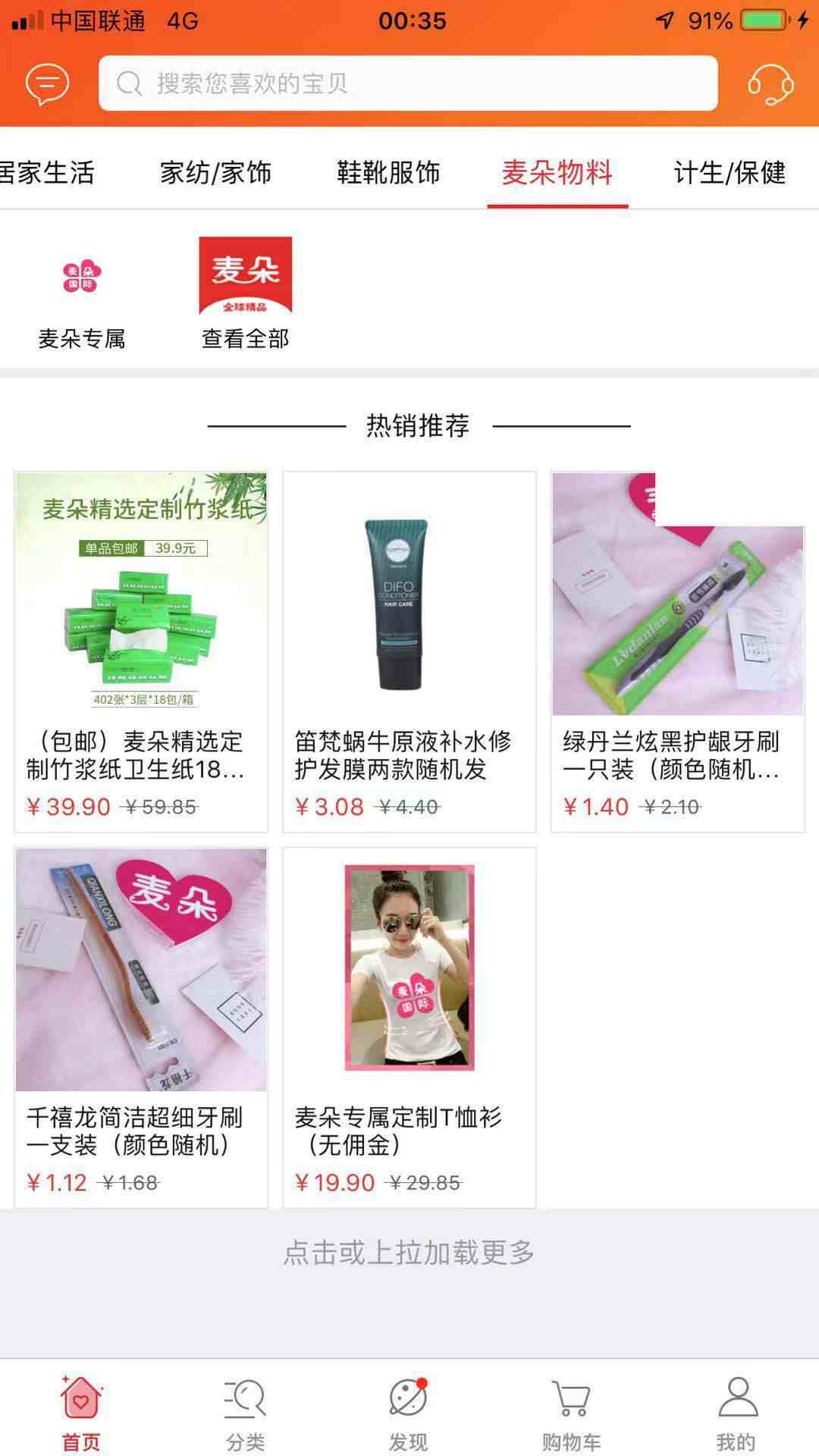Select the 鞋靴服饰 category tab
The image size is (819, 1456).
(388, 173)
